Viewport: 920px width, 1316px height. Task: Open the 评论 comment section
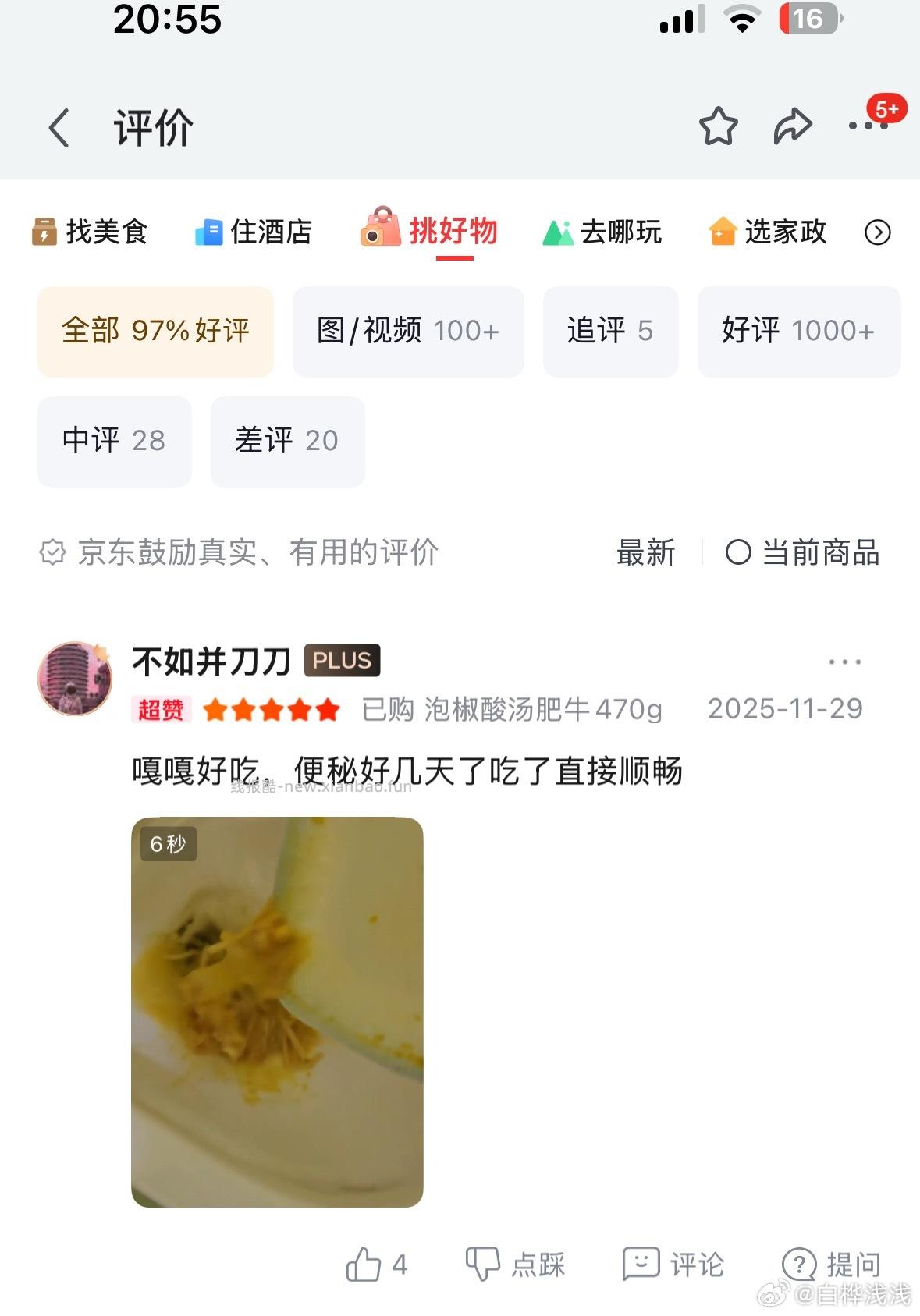[676, 1263]
